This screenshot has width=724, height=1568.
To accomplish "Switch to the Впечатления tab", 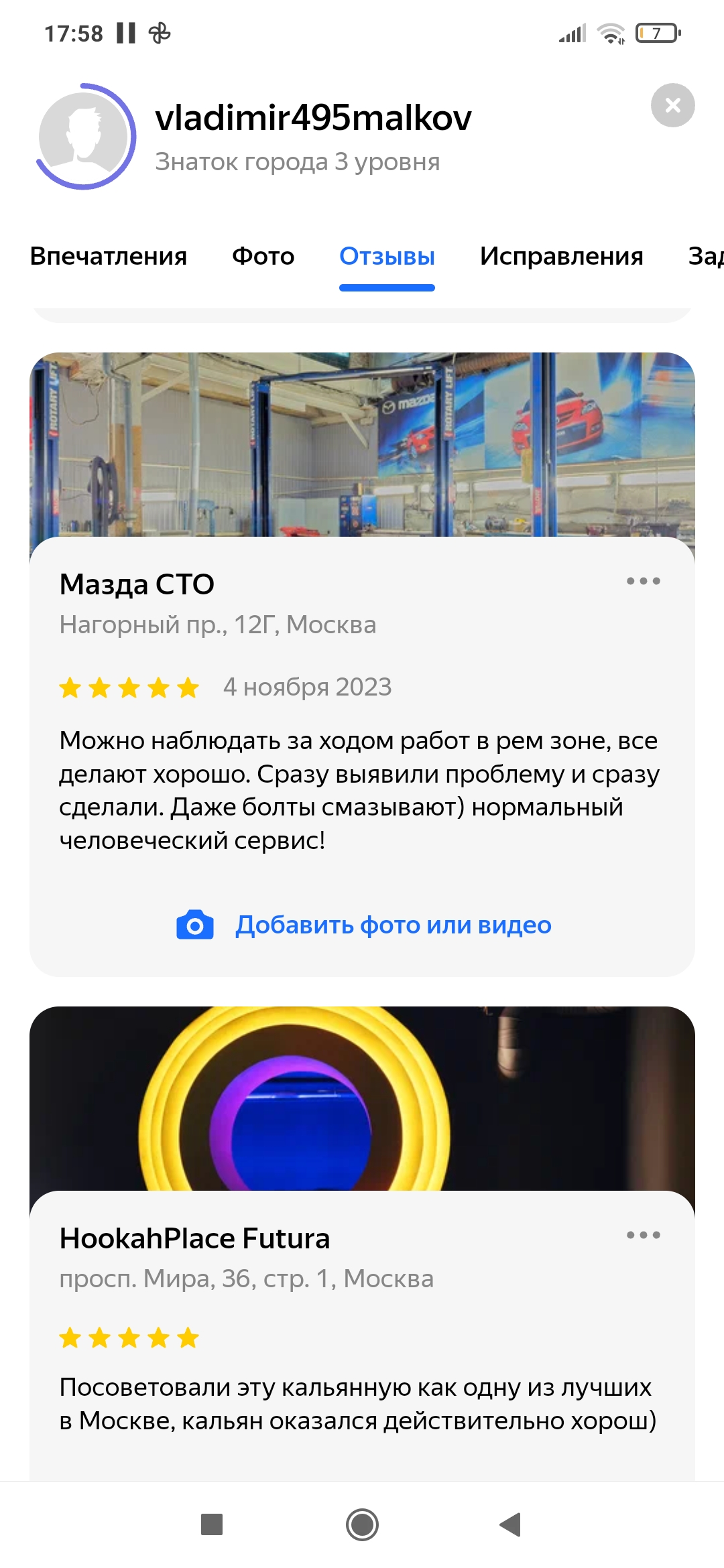I will coord(109,256).
